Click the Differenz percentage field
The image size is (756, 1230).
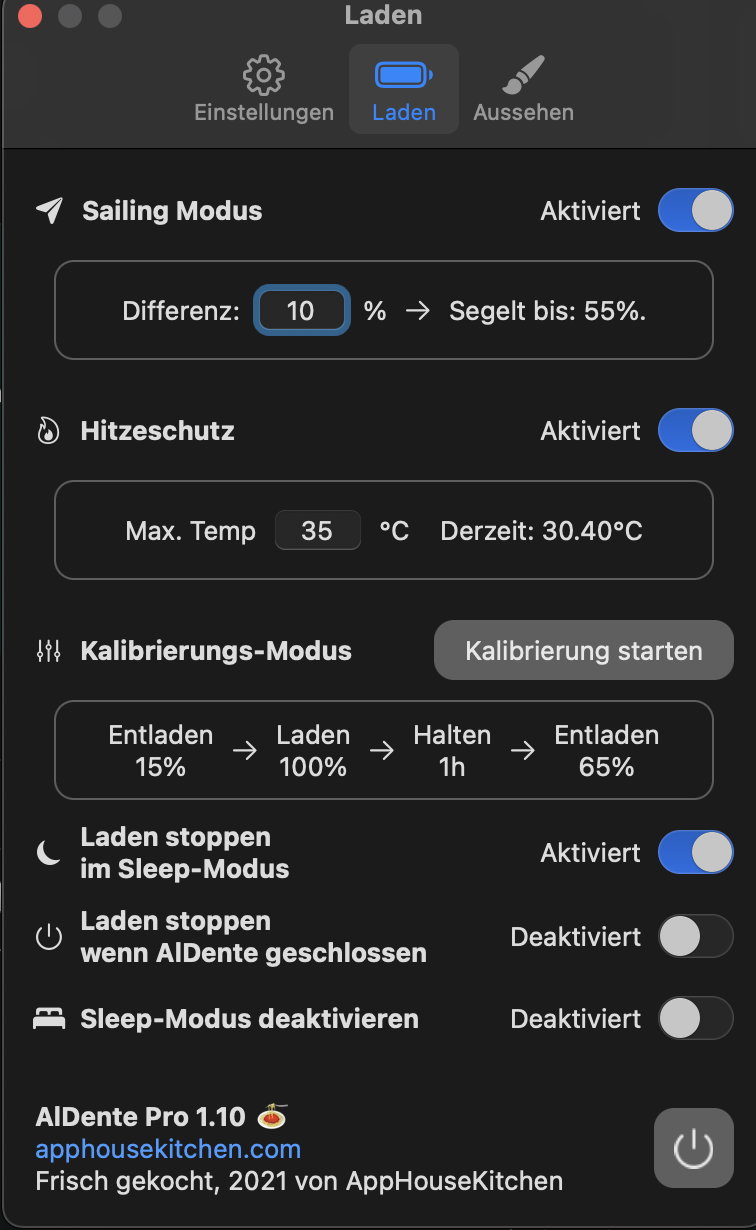point(302,311)
